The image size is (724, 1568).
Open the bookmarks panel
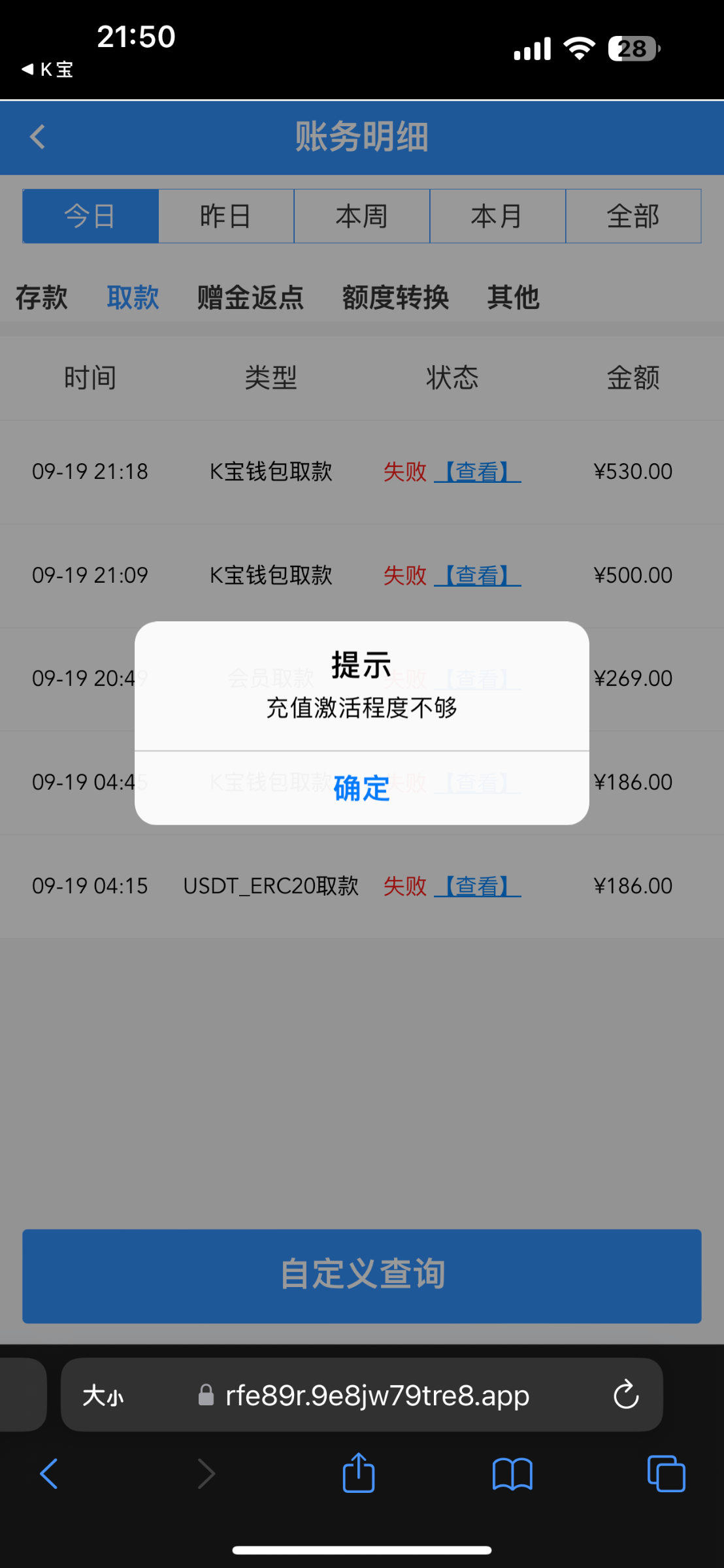click(513, 1473)
